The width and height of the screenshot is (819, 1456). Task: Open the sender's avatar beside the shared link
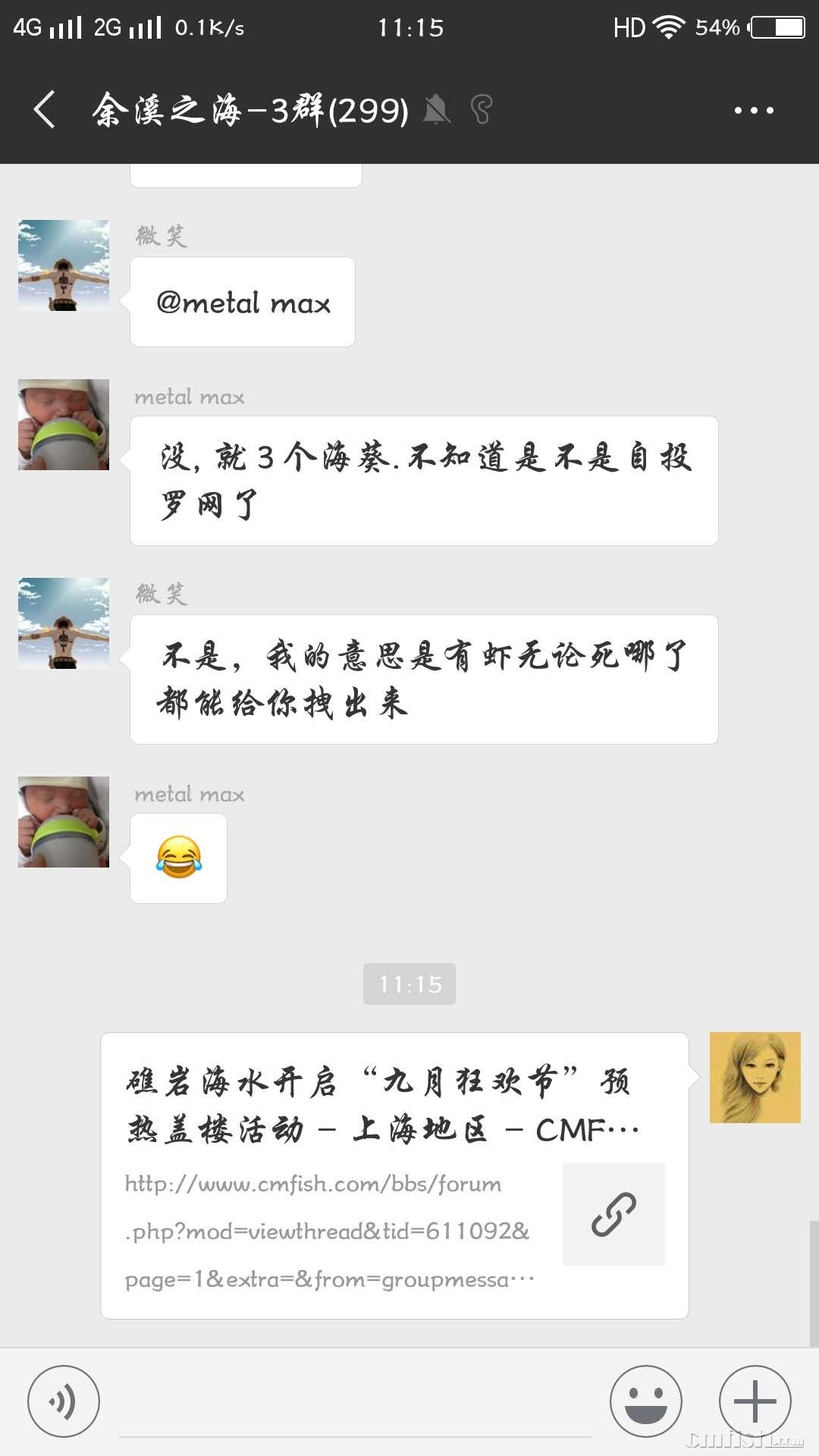tap(755, 1077)
